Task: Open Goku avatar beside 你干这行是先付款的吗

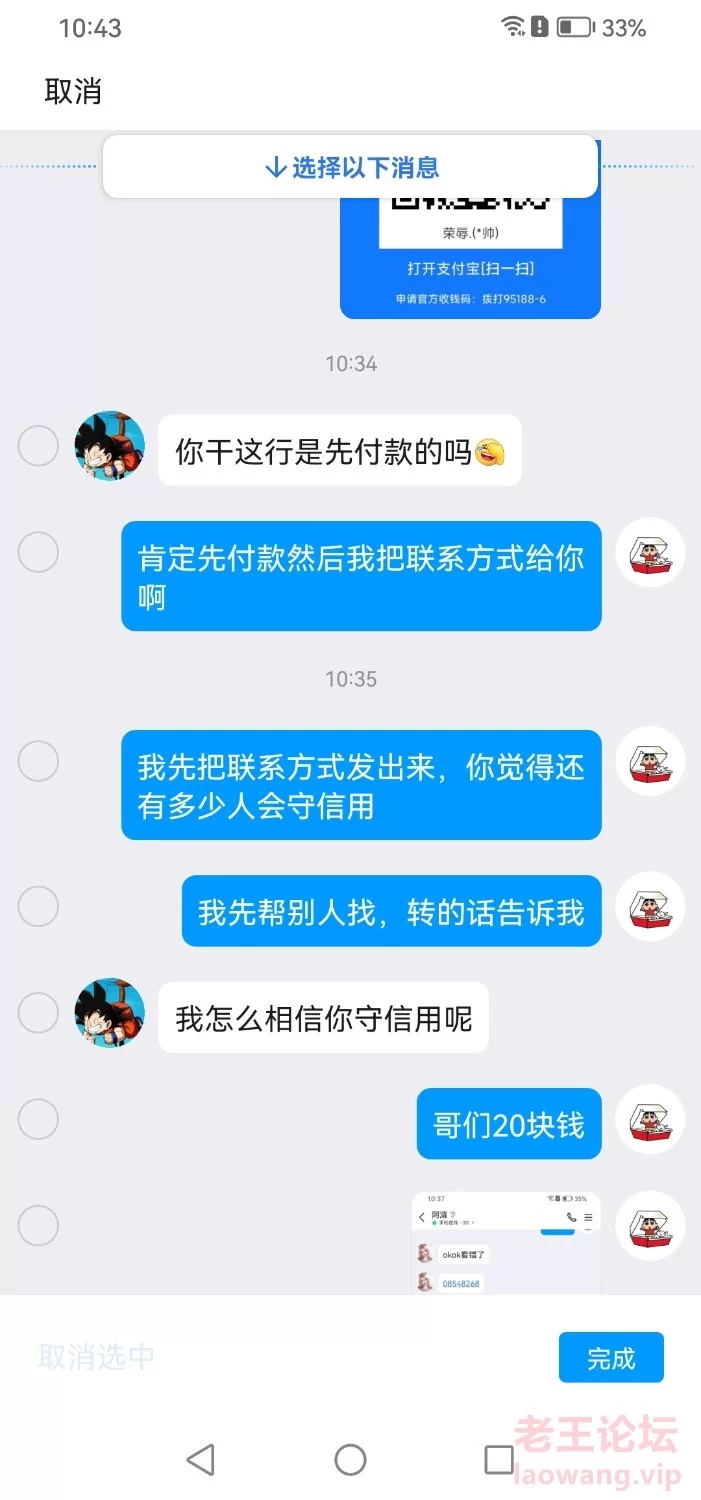Action: pos(110,444)
